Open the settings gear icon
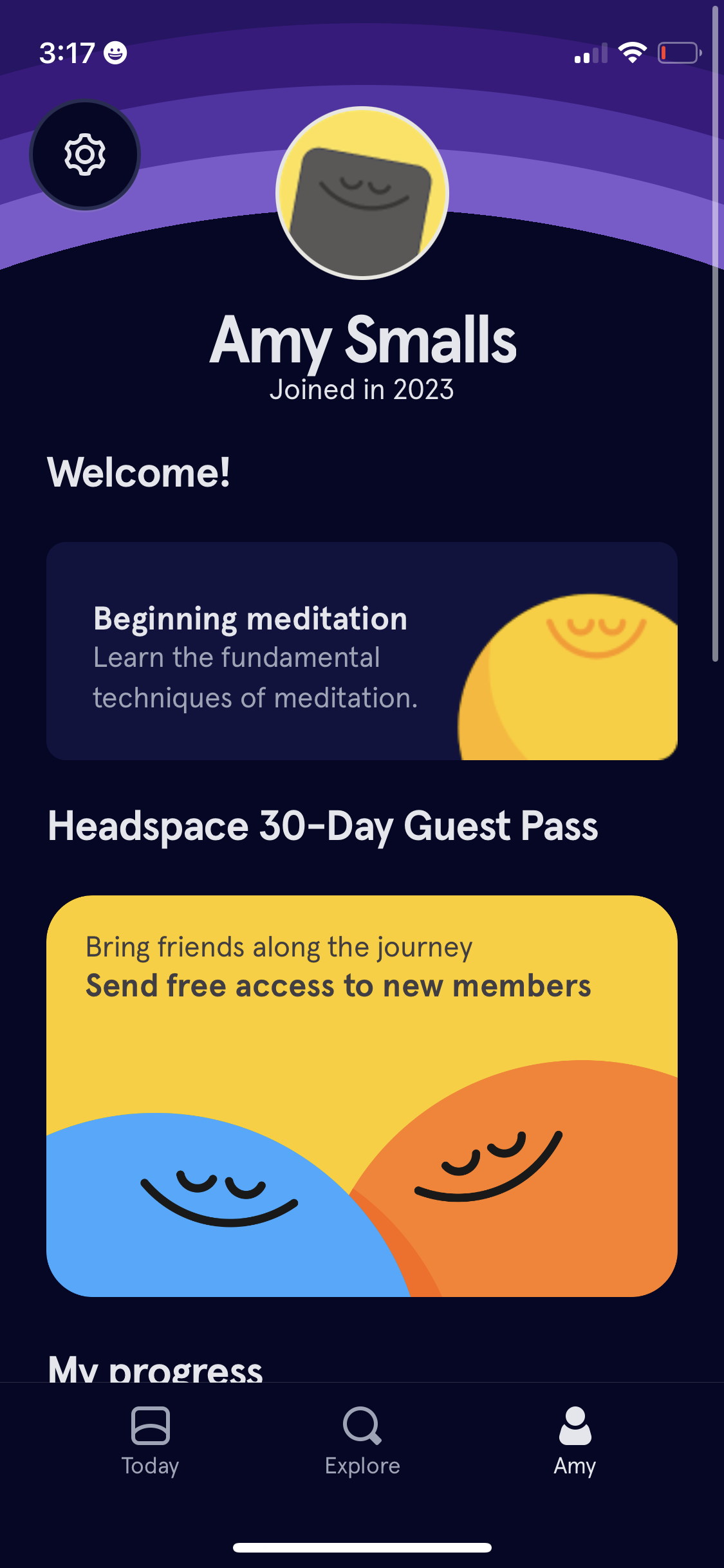724x1568 pixels. 86,154
